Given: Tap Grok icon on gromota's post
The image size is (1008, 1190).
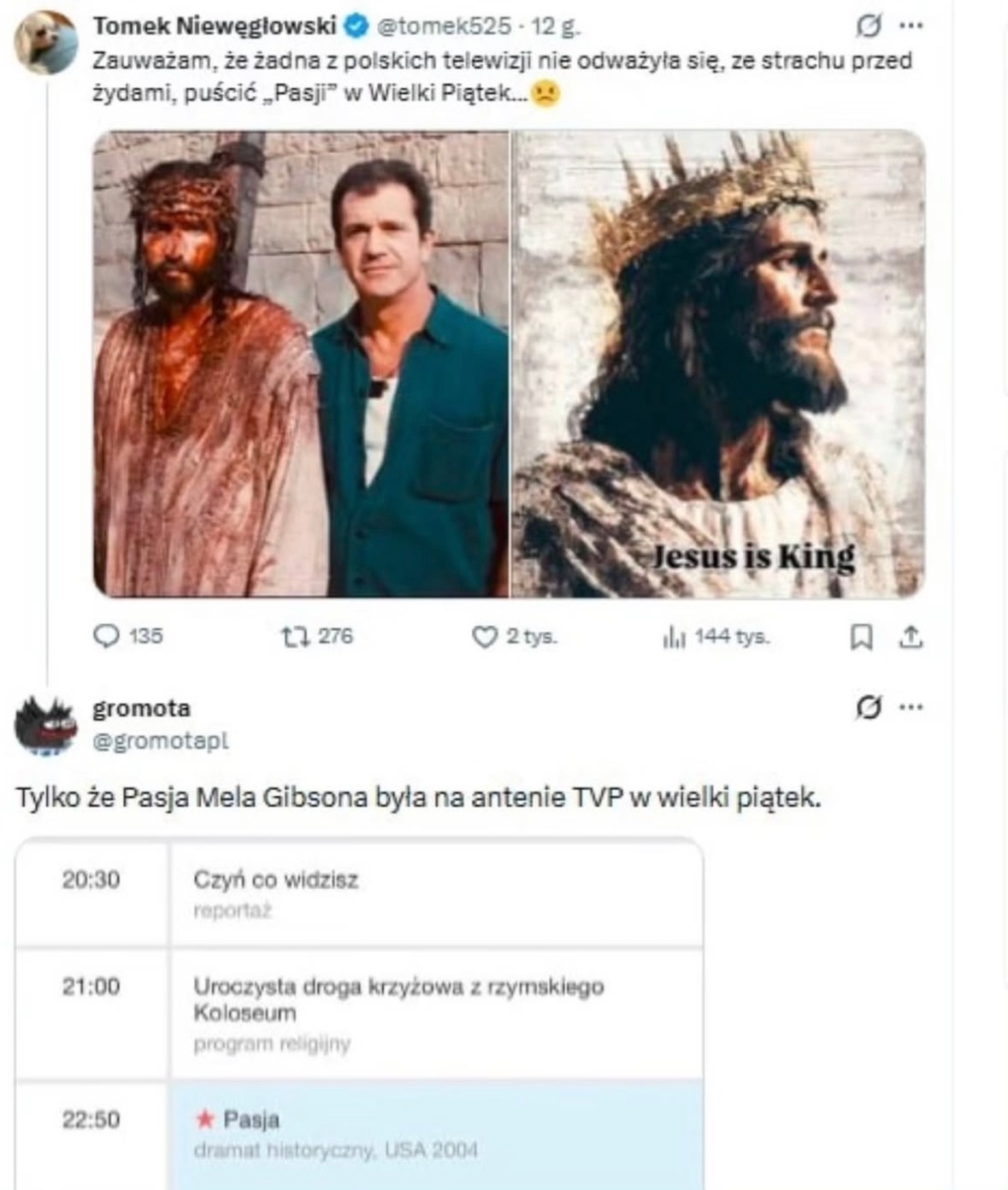Looking at the screenshot, I should (868, 707).
